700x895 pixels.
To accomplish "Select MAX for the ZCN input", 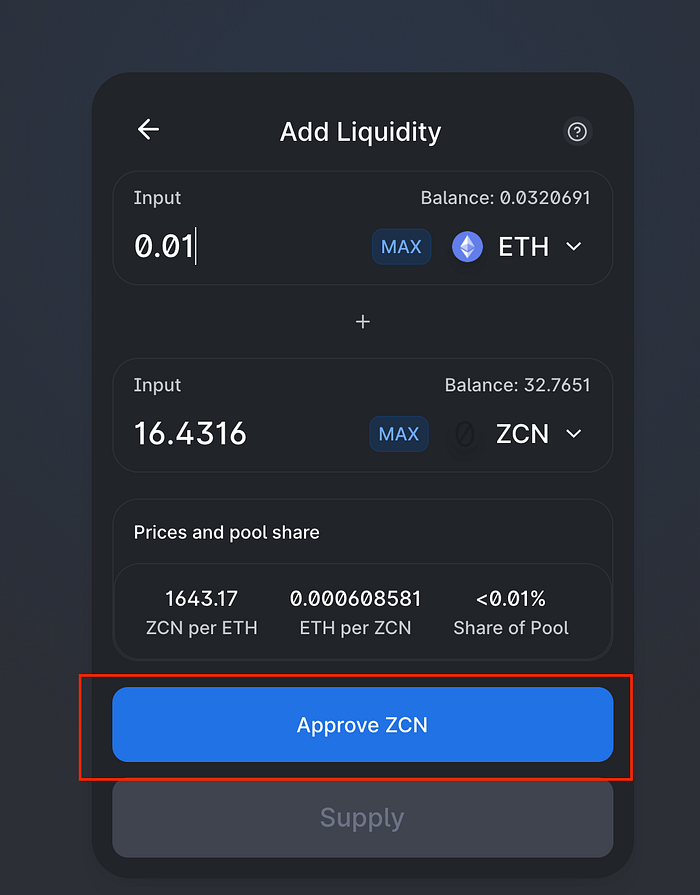I will tap(399, 434).
